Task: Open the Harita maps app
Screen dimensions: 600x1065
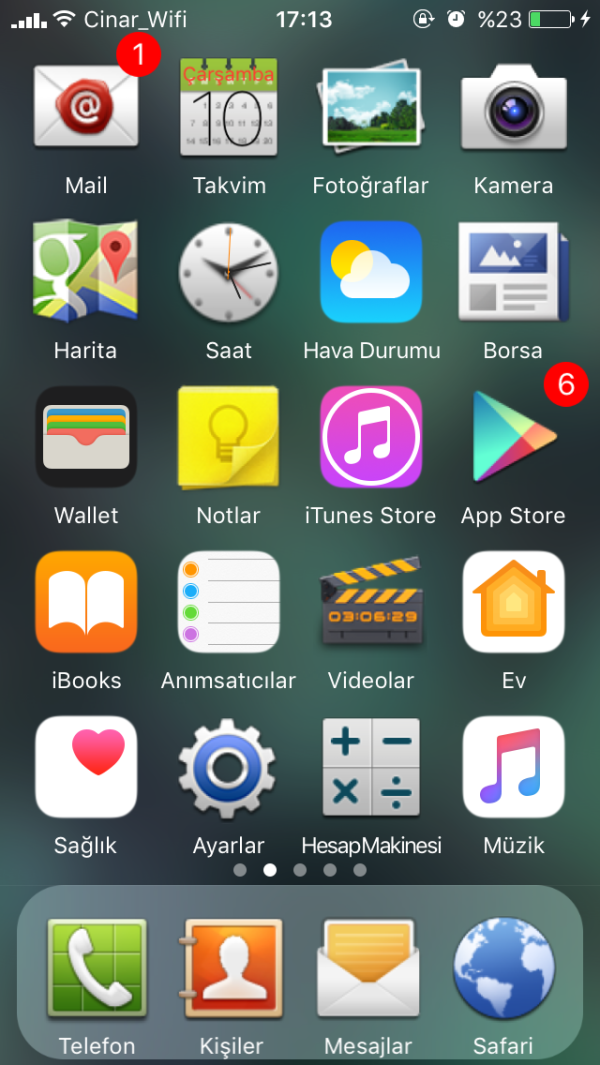Action: (86, 272)
